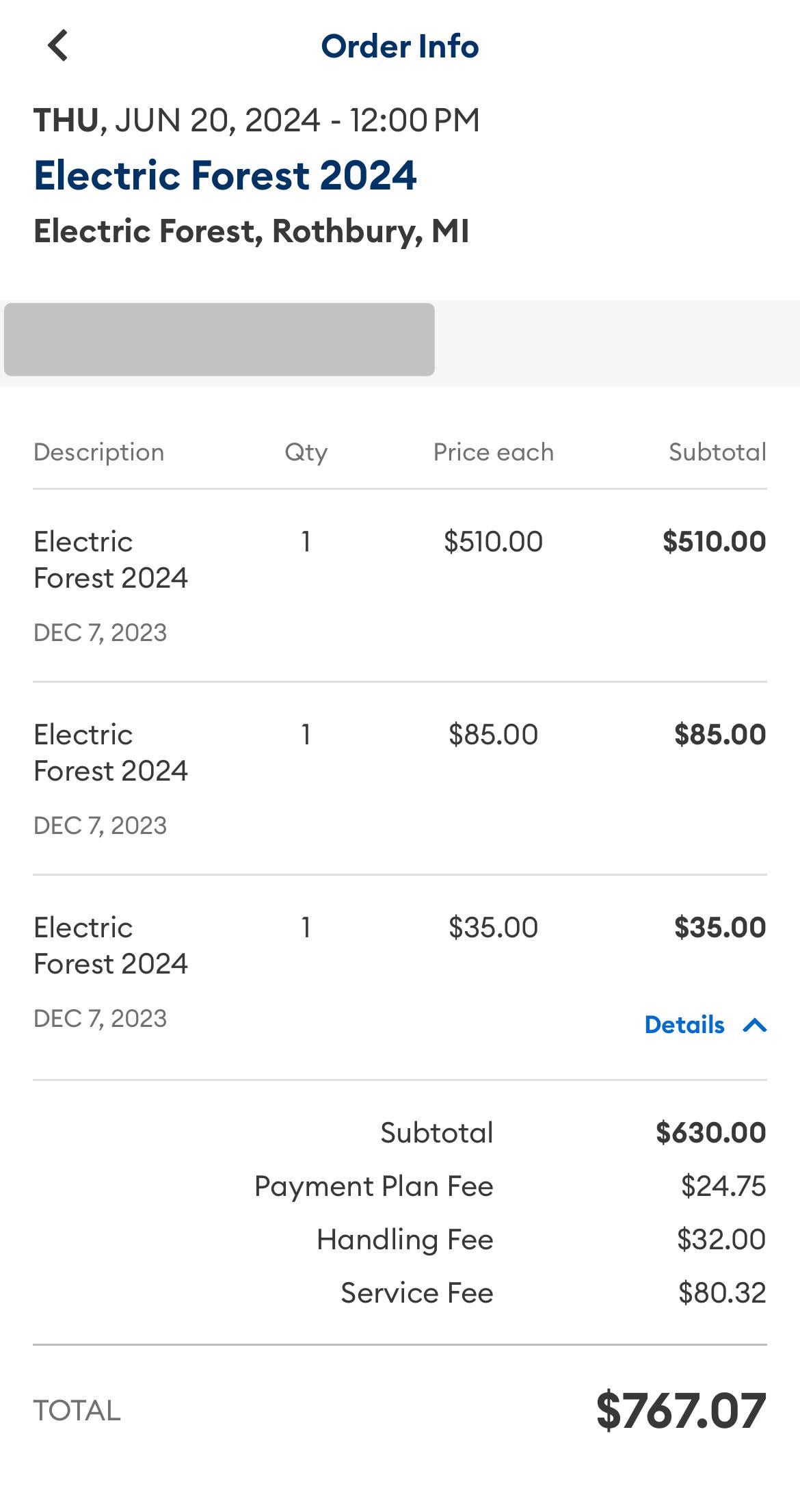The width and height of the screenshot is (800, 1512).
Task: Tap the Order Info header title
Action: pos(400,47)
